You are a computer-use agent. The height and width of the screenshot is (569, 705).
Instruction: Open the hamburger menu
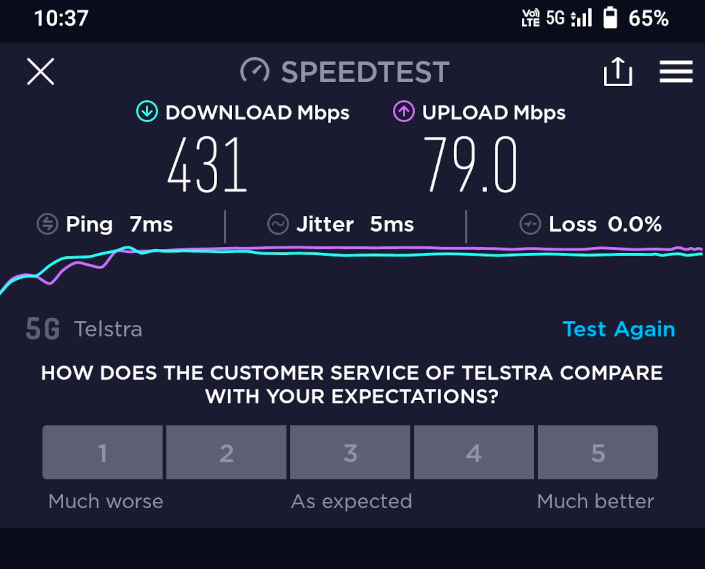point(676,72)
